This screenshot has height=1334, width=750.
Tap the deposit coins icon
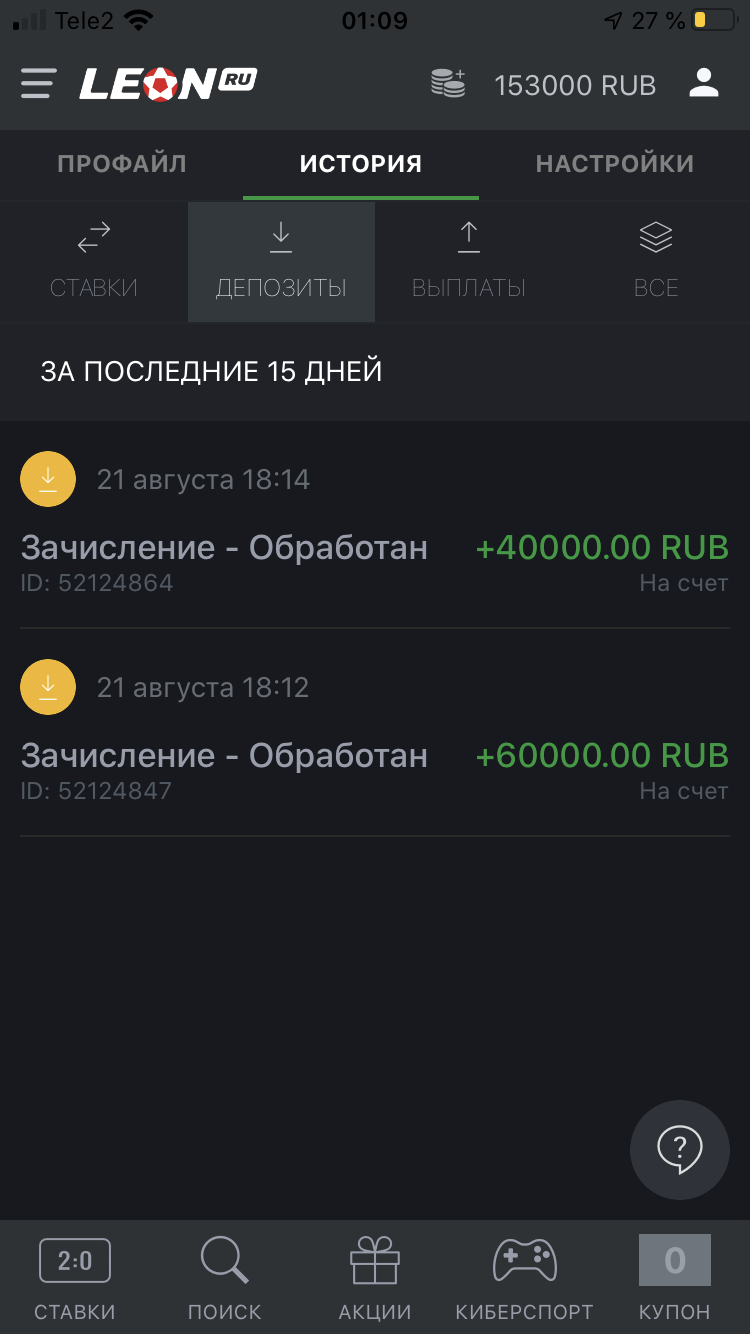coord(449,84)
